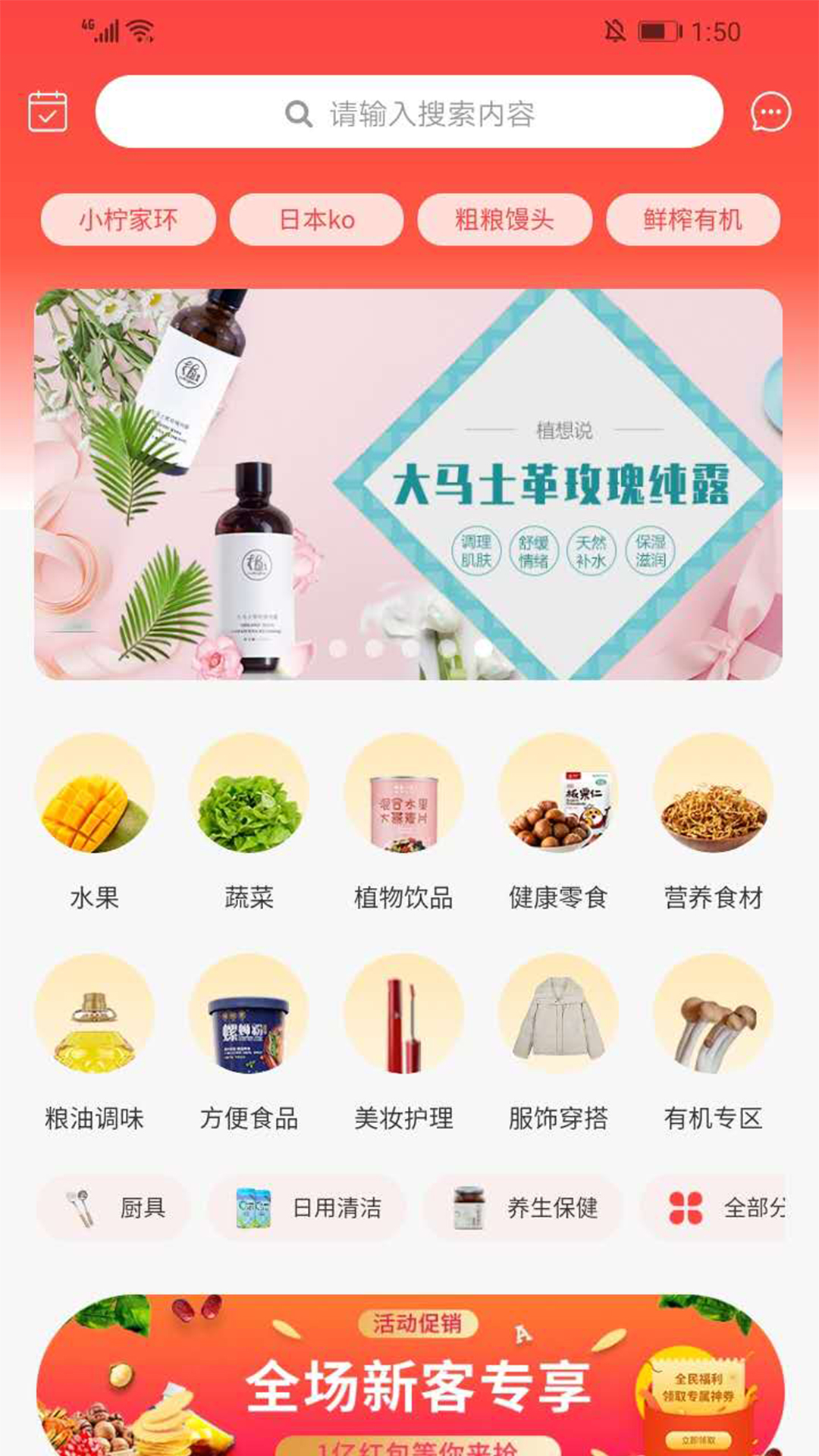Open the calendar check-in icon

point(47,112)
